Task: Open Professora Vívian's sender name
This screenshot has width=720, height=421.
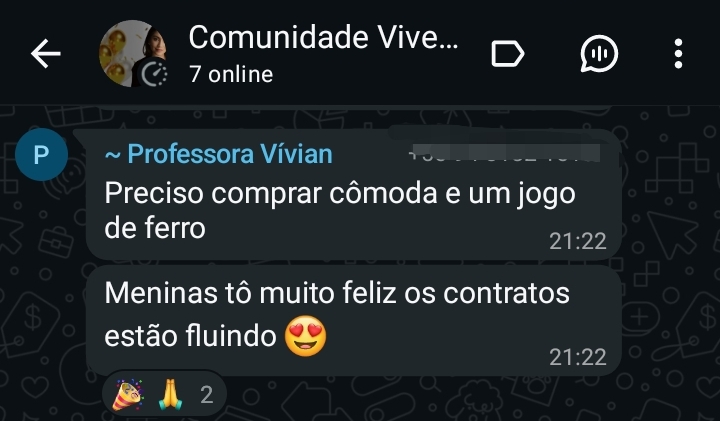Action: click(218, 155)
